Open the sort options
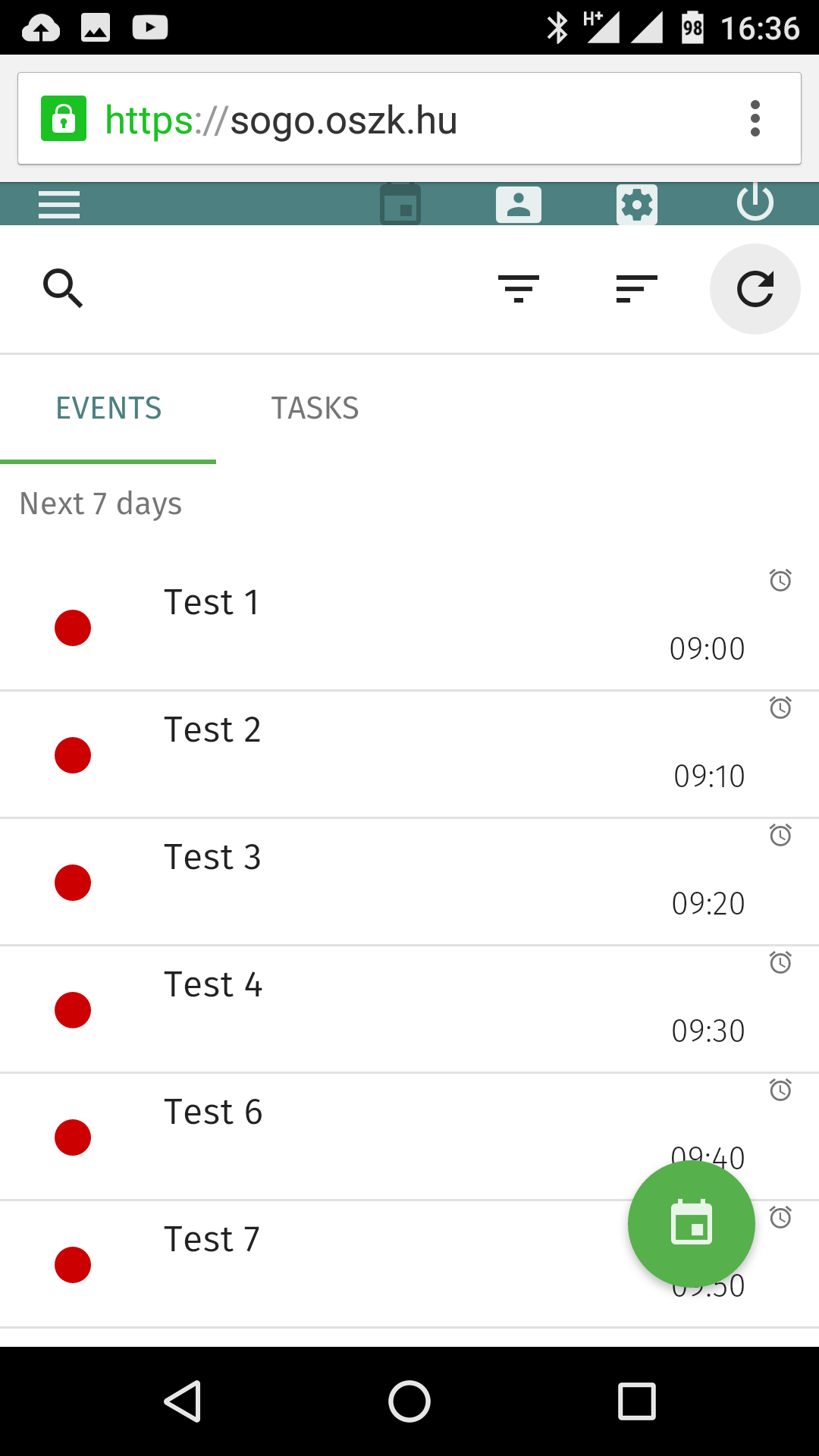The image size is (819, 1456). tap(637, 289)
